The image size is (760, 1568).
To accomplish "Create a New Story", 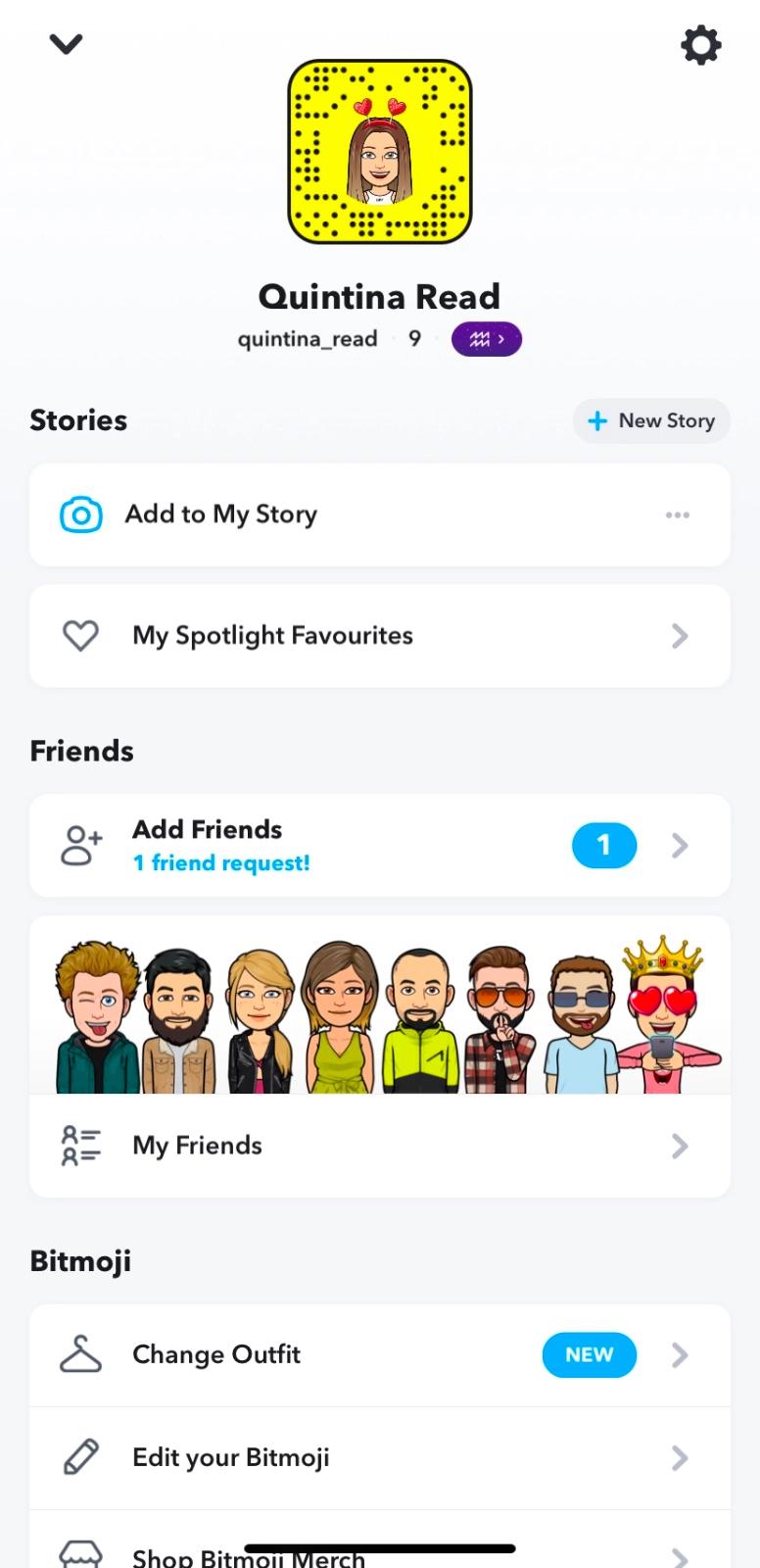I will click(x=651, y=420).
